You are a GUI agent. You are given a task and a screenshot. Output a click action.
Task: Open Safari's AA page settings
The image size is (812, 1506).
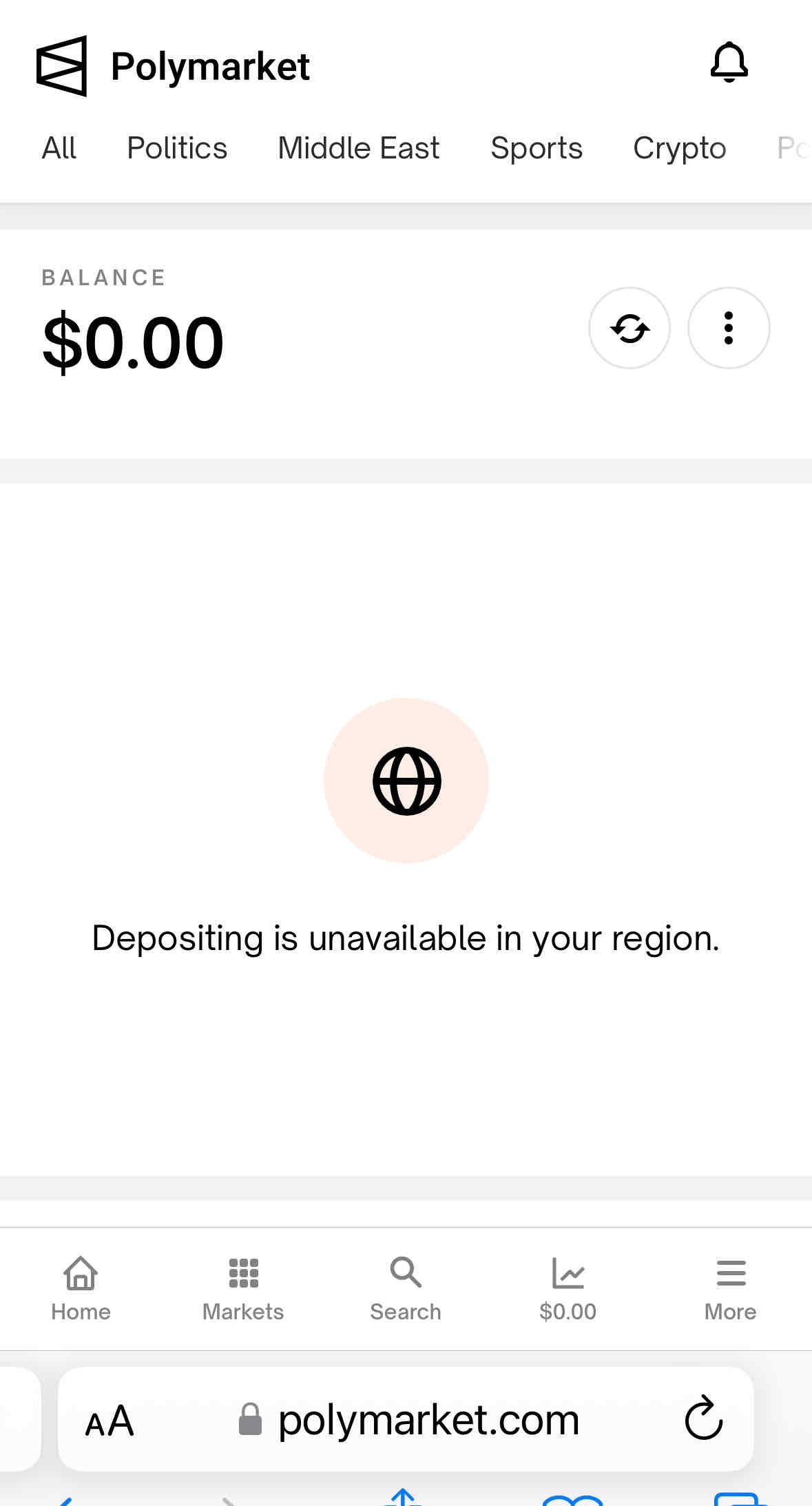[109, 1421]
